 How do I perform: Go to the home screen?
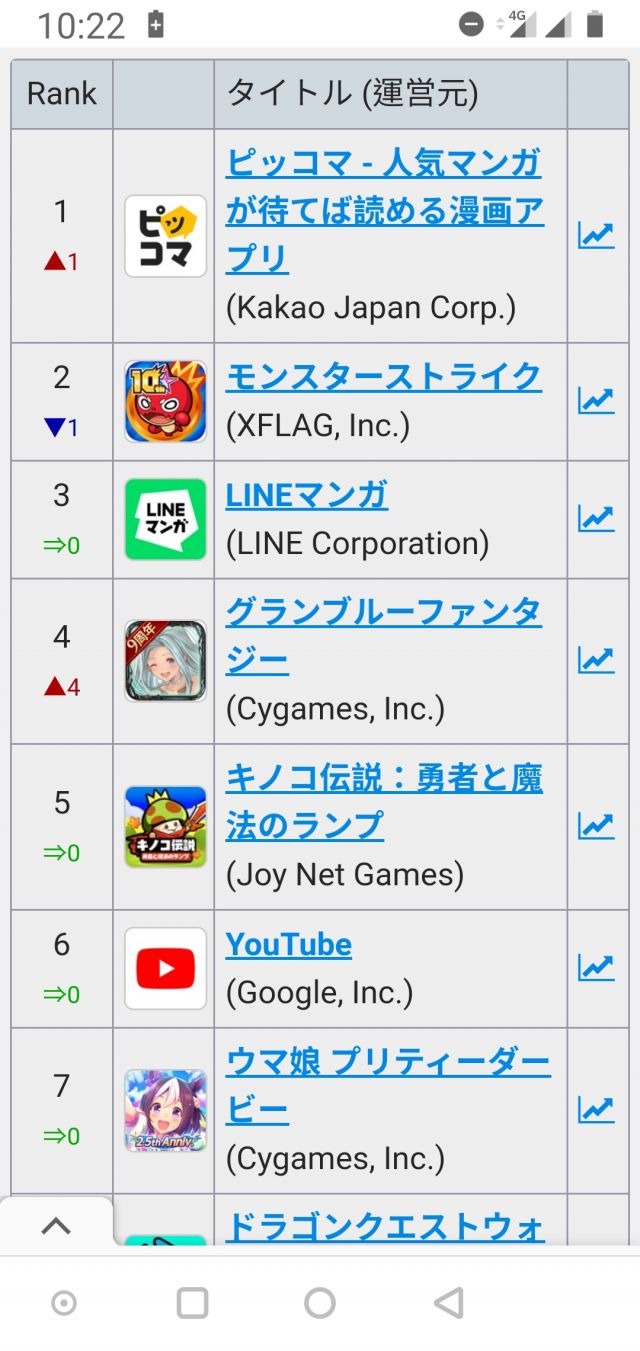coord(320,1303)
